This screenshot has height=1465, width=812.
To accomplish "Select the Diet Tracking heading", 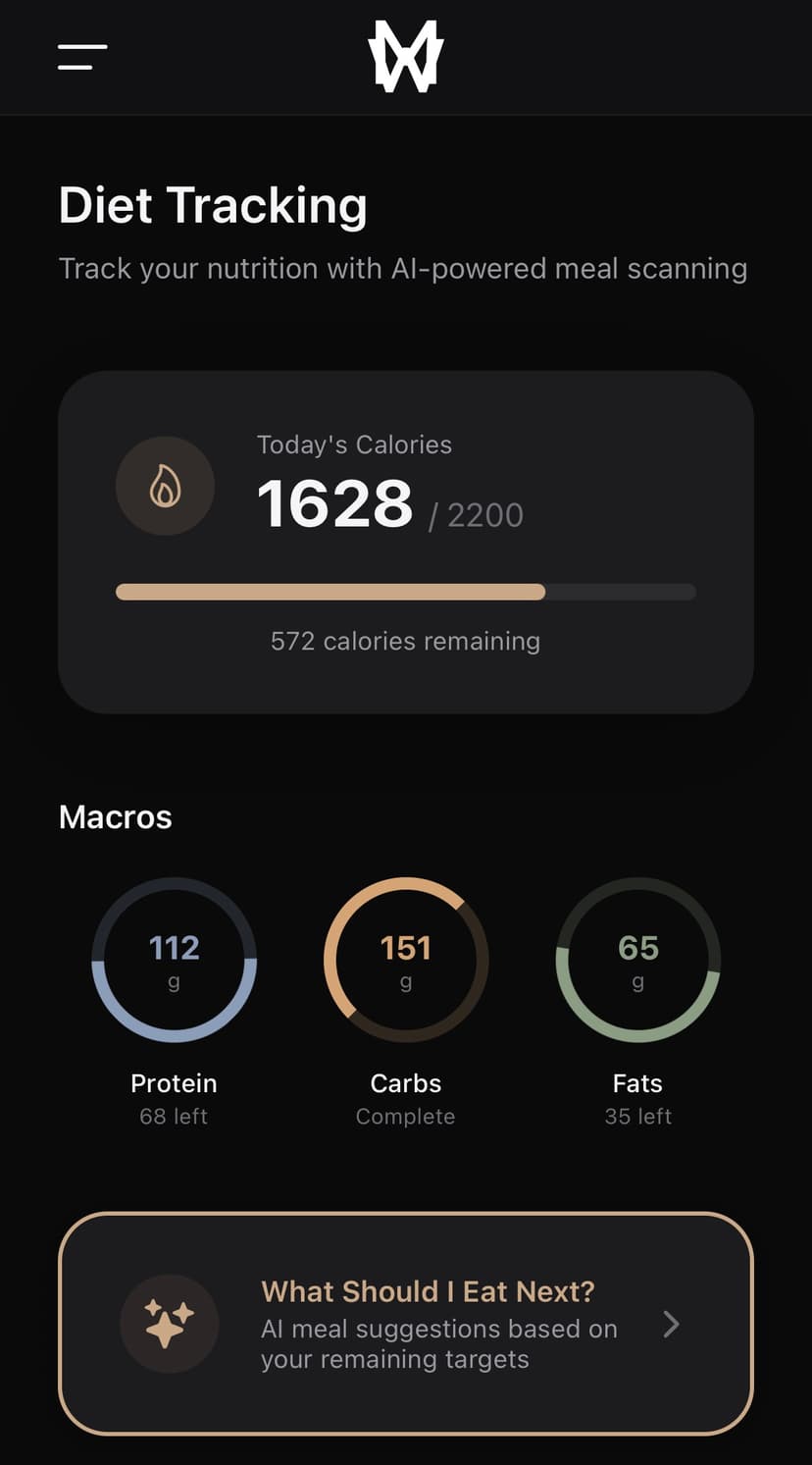I will tap(213, 205).
